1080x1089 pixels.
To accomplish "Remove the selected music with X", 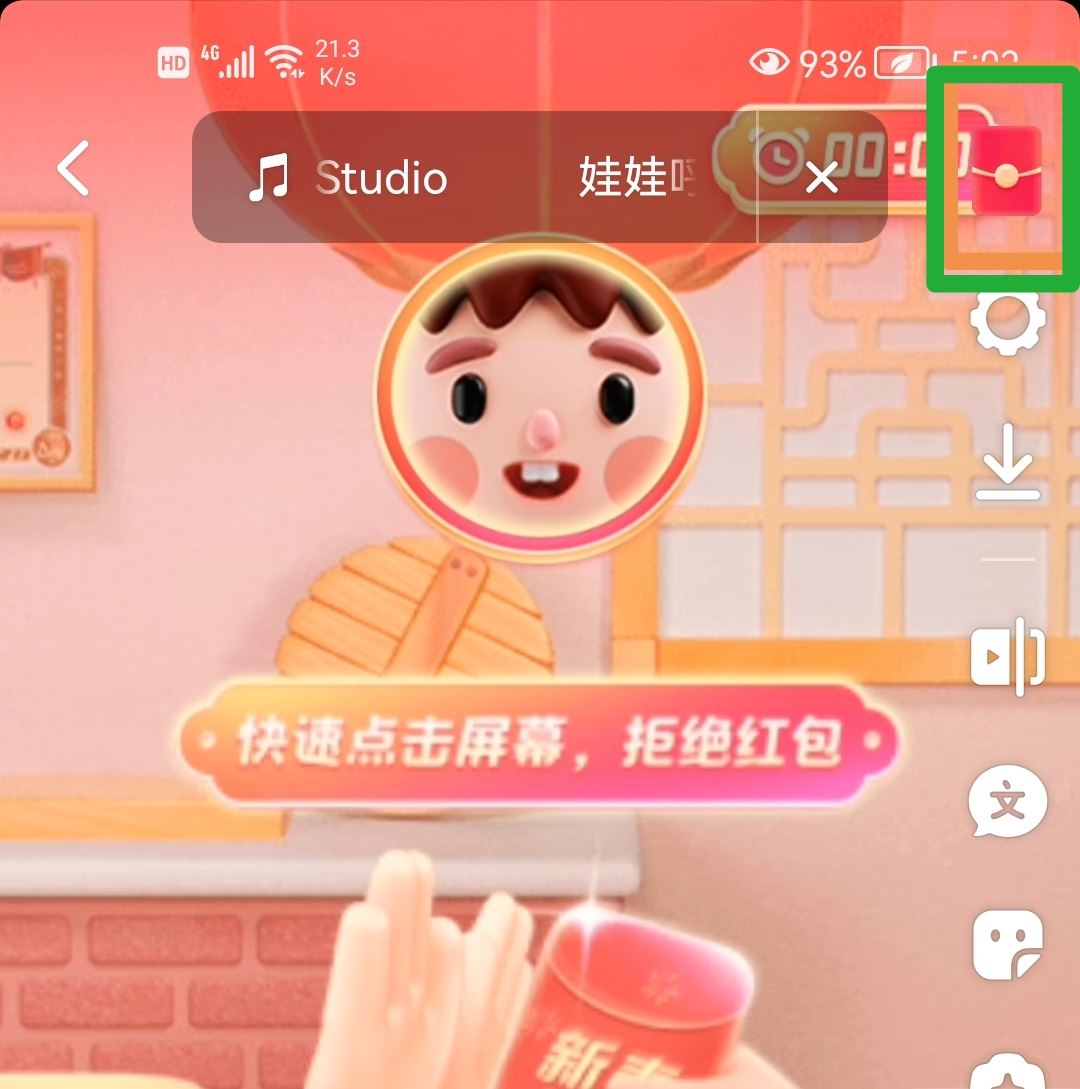I will pos(821,178).
